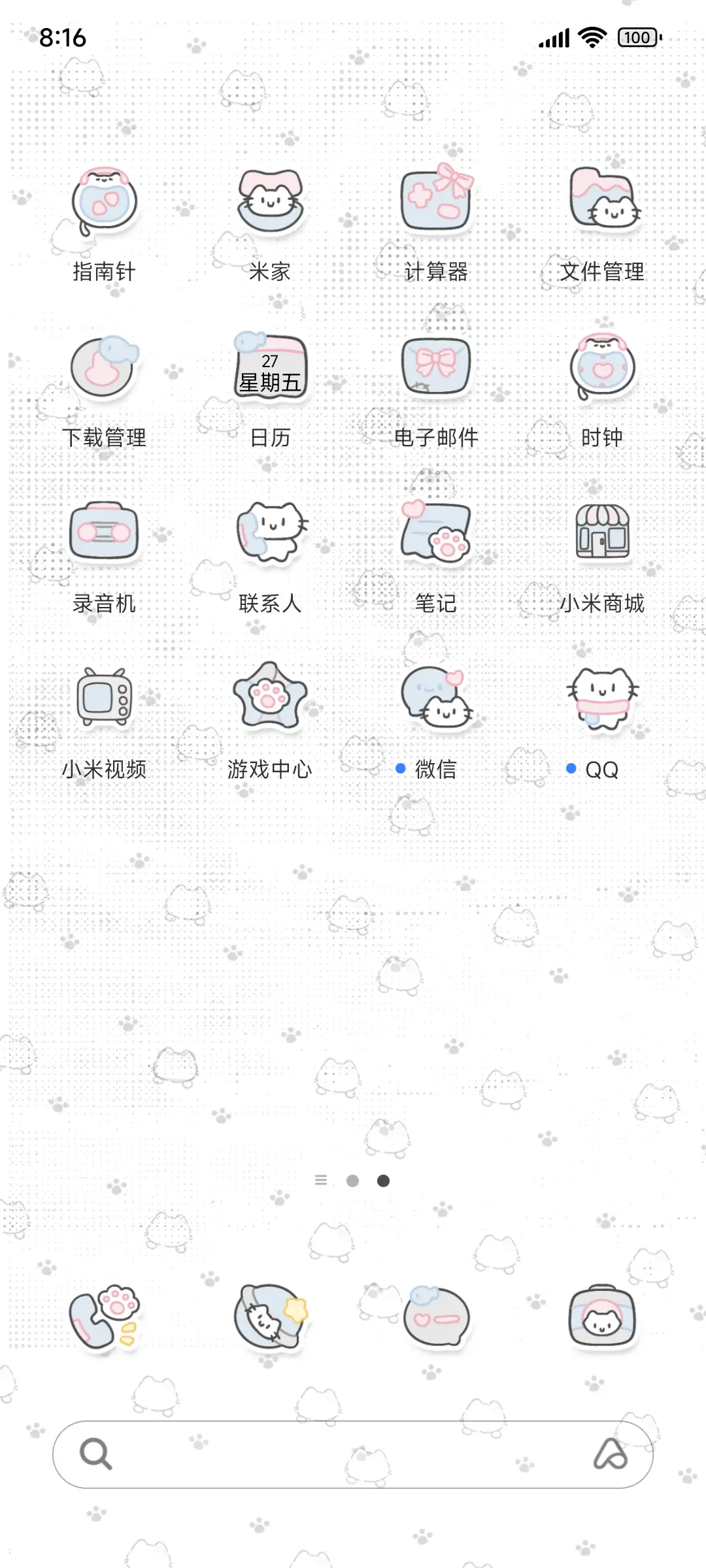Open the 时钟 clock app
Viewport: 706px width, 1568px height.
(601, 367)
